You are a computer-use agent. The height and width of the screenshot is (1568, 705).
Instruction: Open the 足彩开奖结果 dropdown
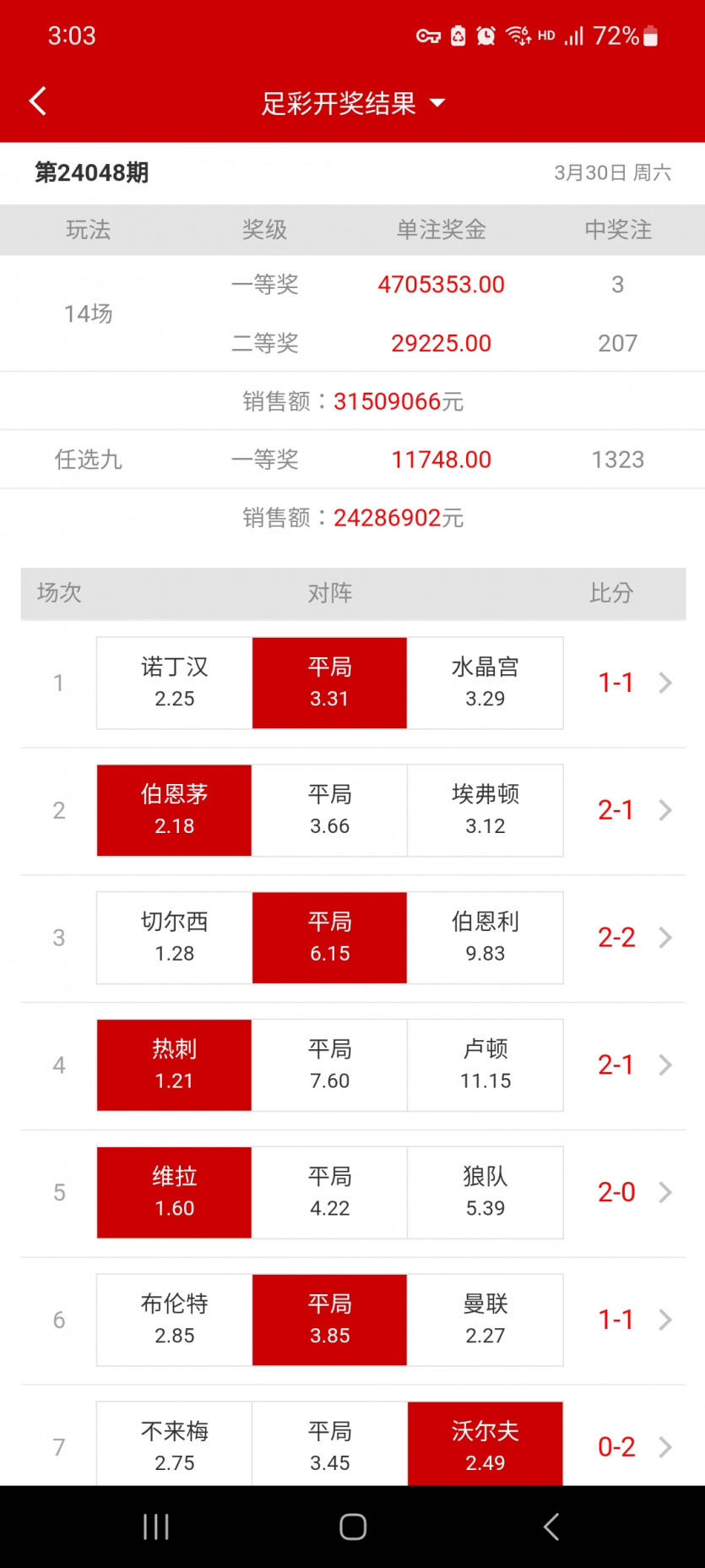click(x=352, y=103)
